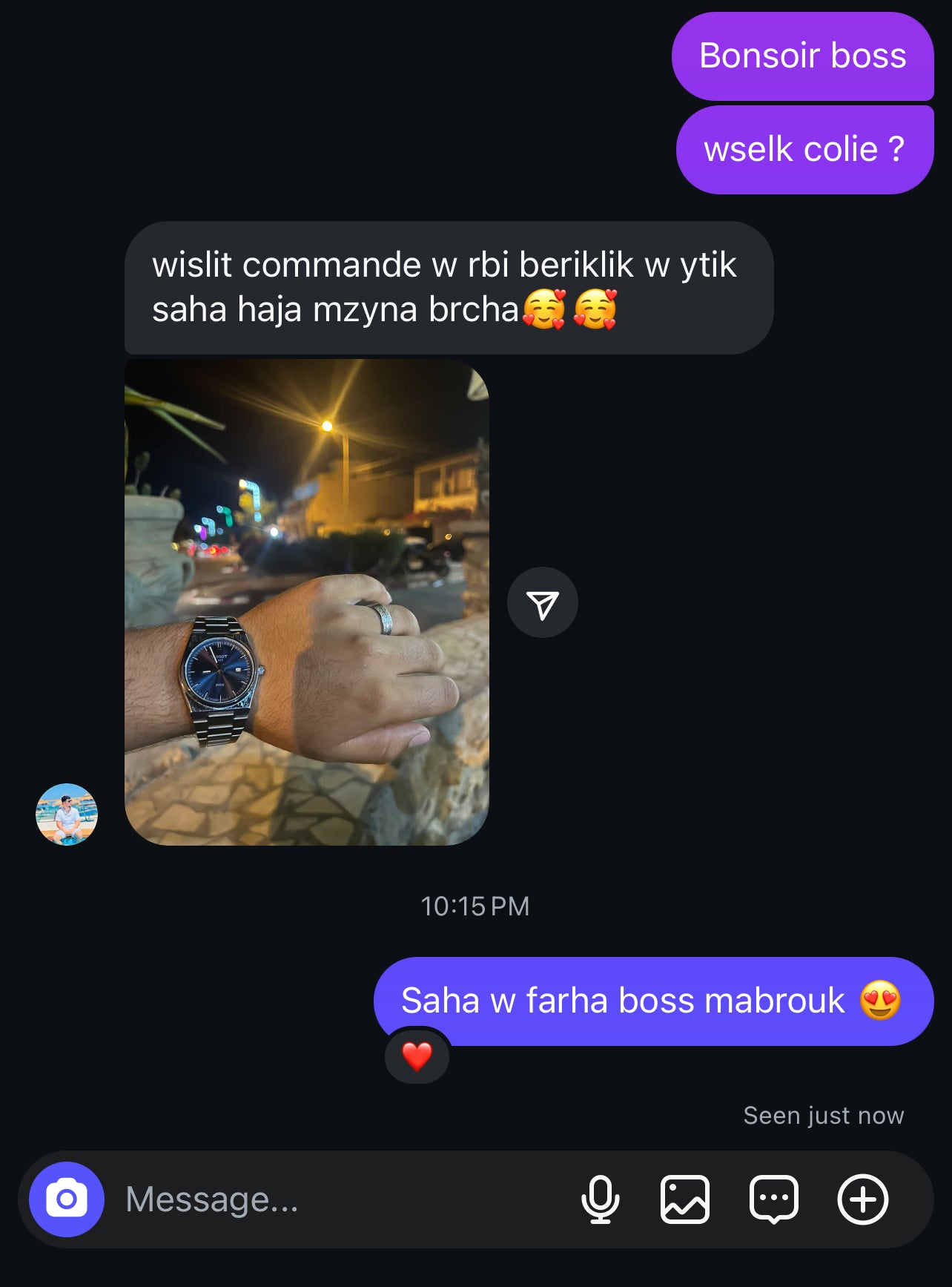Open the plus more options button
Image resolution: width=952 pixels, height=1287 pixels.
(862, 1199)
